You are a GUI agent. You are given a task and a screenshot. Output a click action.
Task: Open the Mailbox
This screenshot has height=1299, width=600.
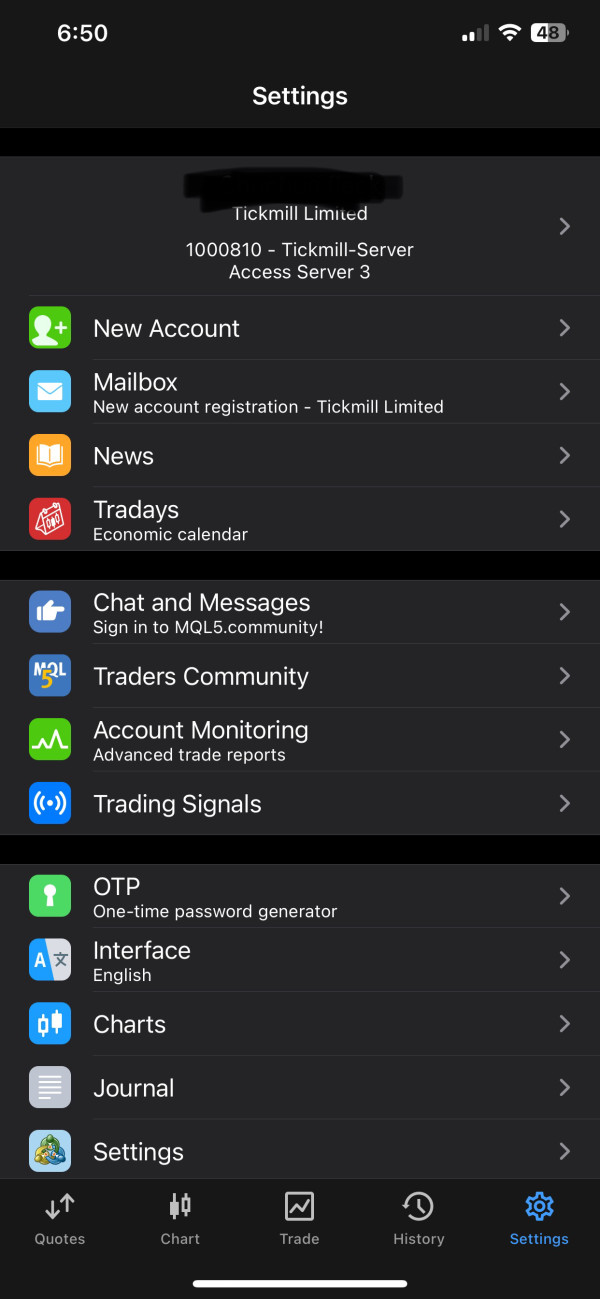click(300, 392)
